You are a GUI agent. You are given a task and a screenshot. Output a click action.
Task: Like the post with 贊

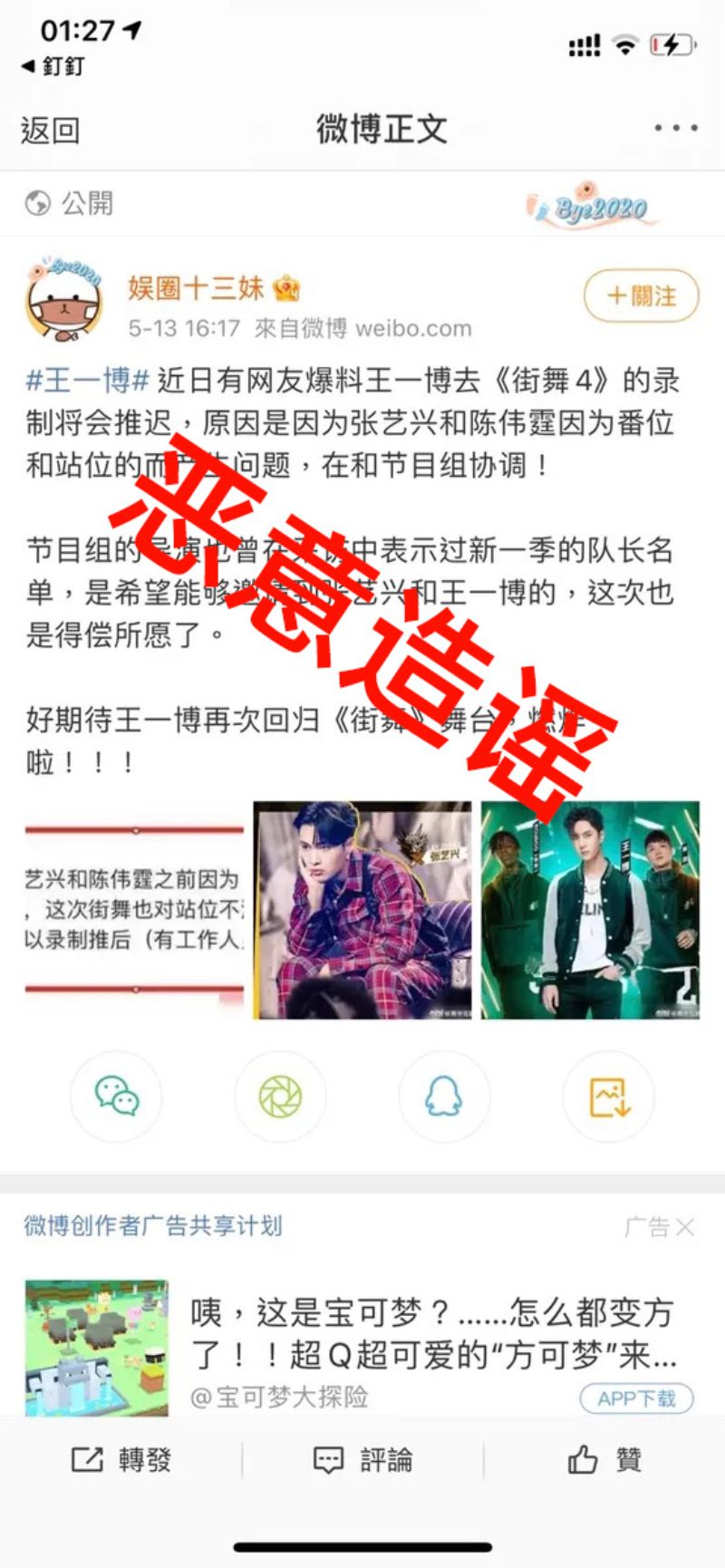click(x=604, y=1460)
